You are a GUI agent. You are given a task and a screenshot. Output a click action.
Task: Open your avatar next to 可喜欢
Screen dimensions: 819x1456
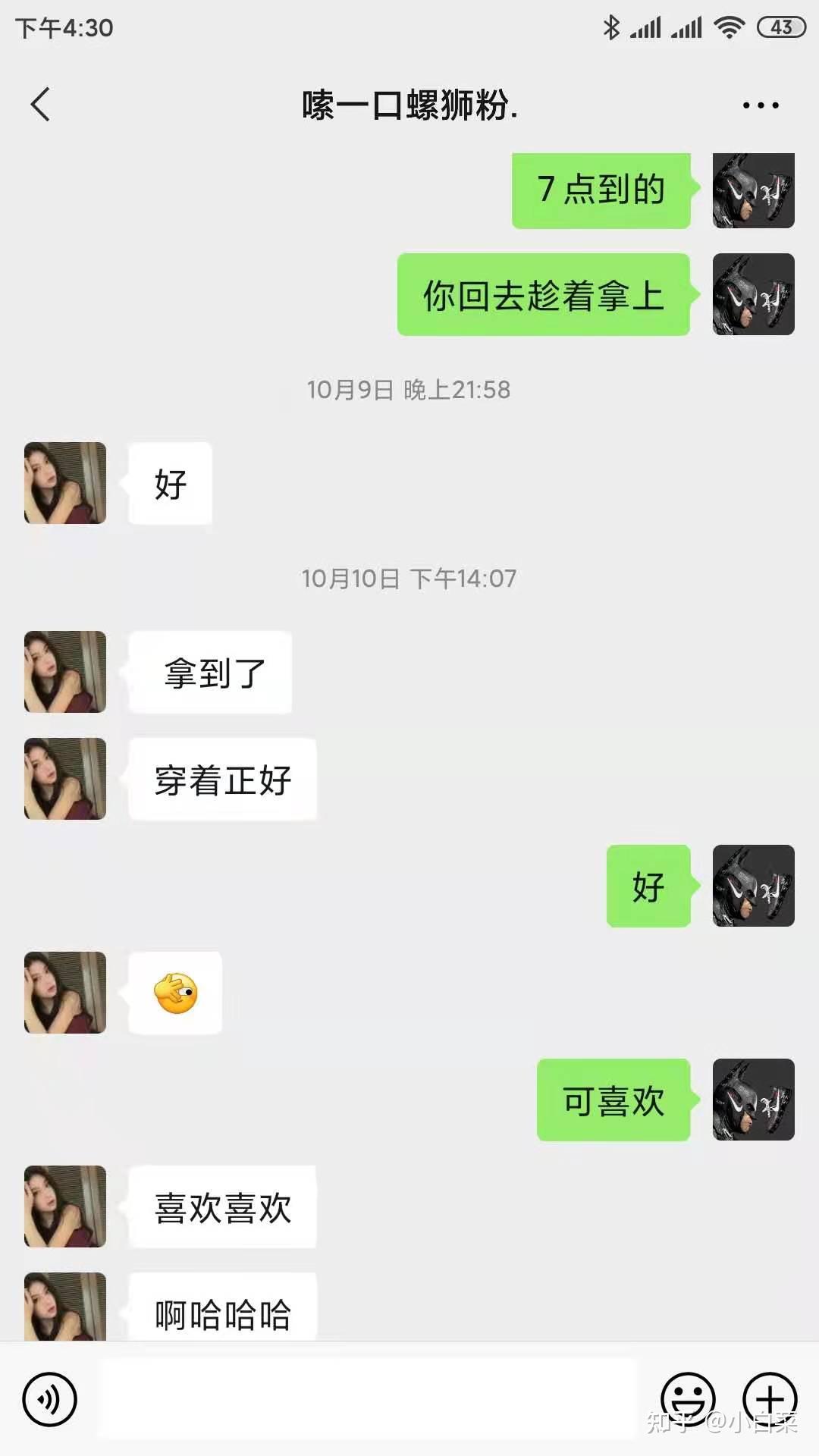(753, 1100)
